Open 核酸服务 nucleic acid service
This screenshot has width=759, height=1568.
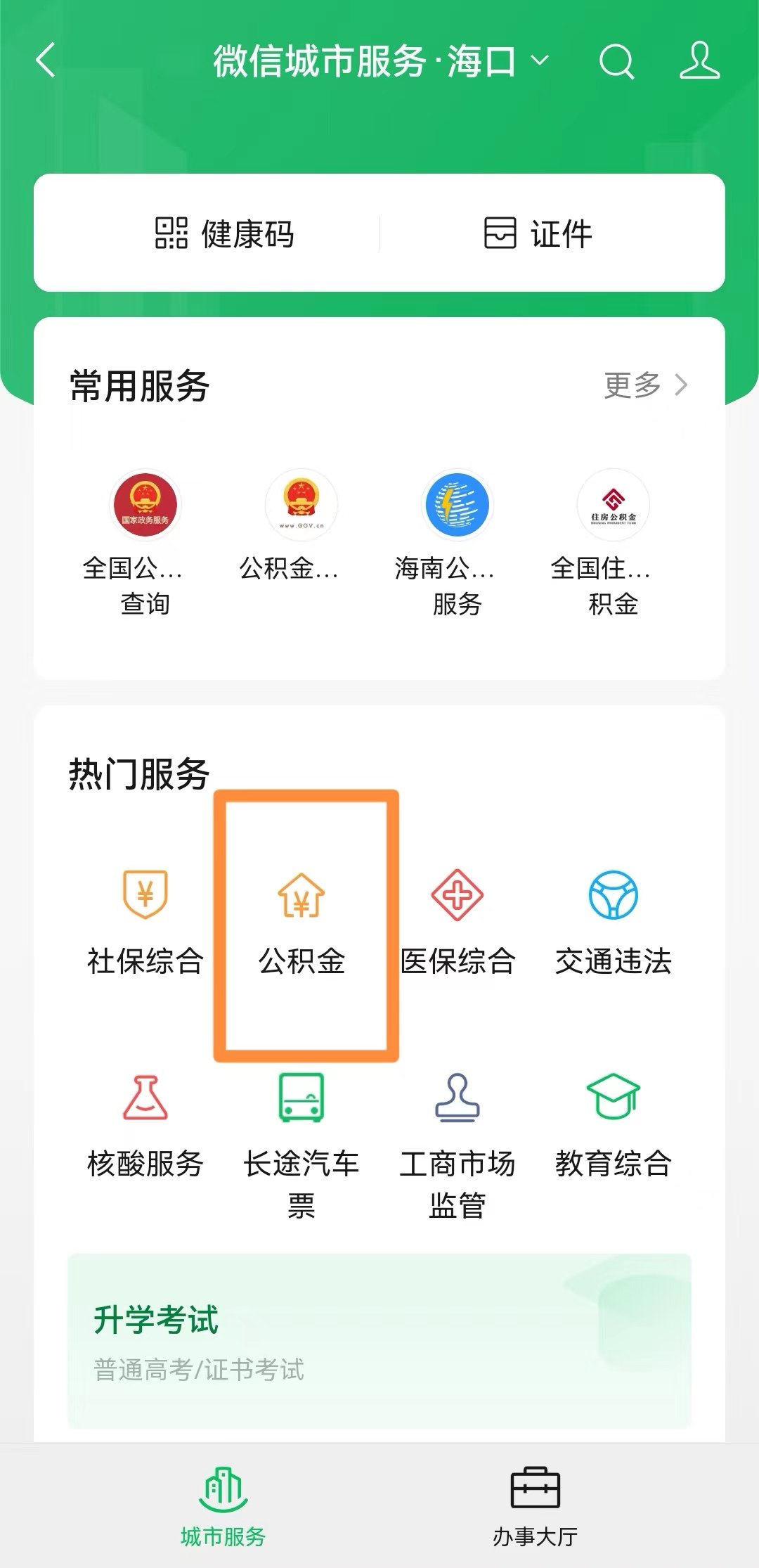pos(145,1124)
